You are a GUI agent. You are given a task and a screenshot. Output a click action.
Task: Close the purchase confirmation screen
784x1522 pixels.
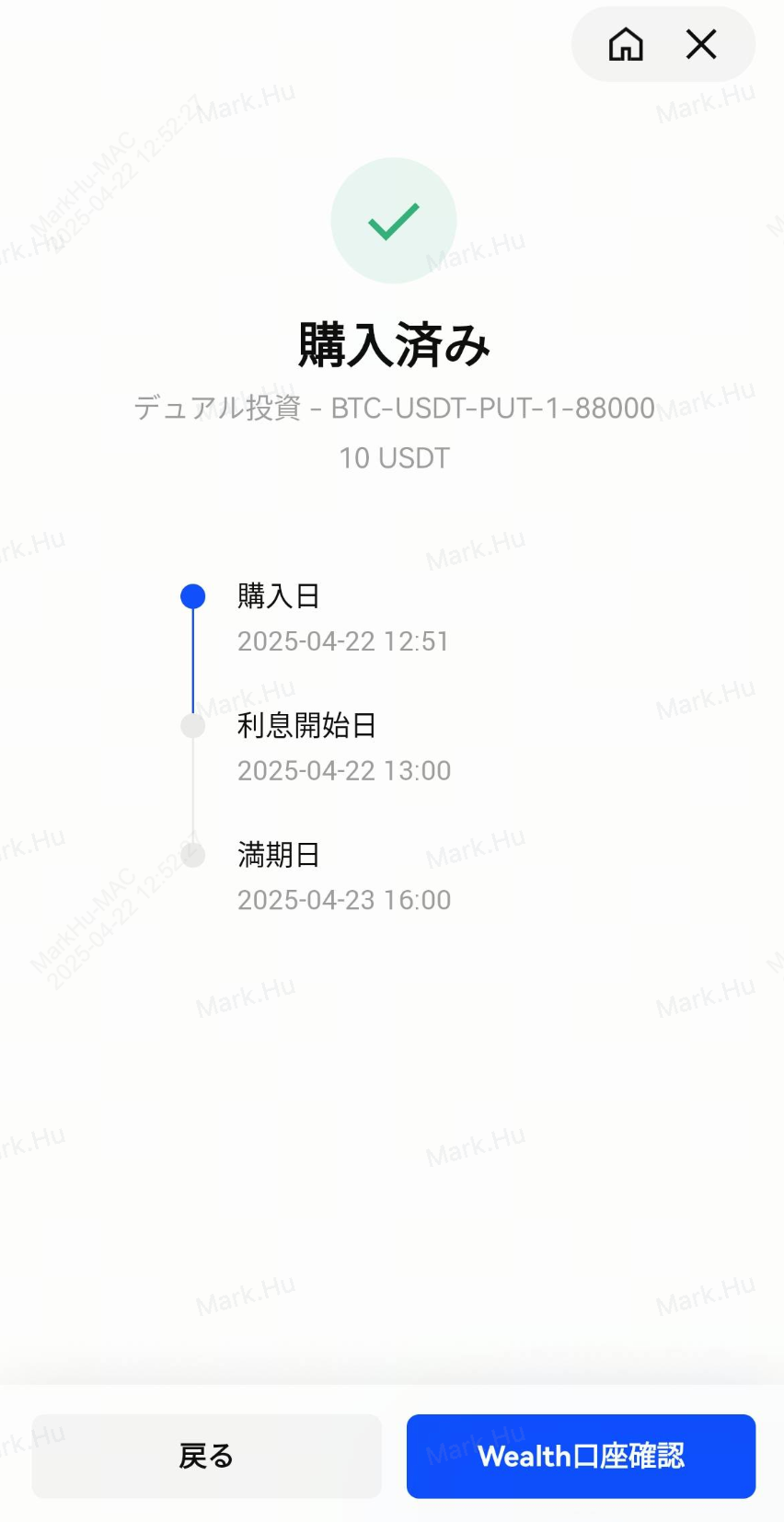pos(701,44)
